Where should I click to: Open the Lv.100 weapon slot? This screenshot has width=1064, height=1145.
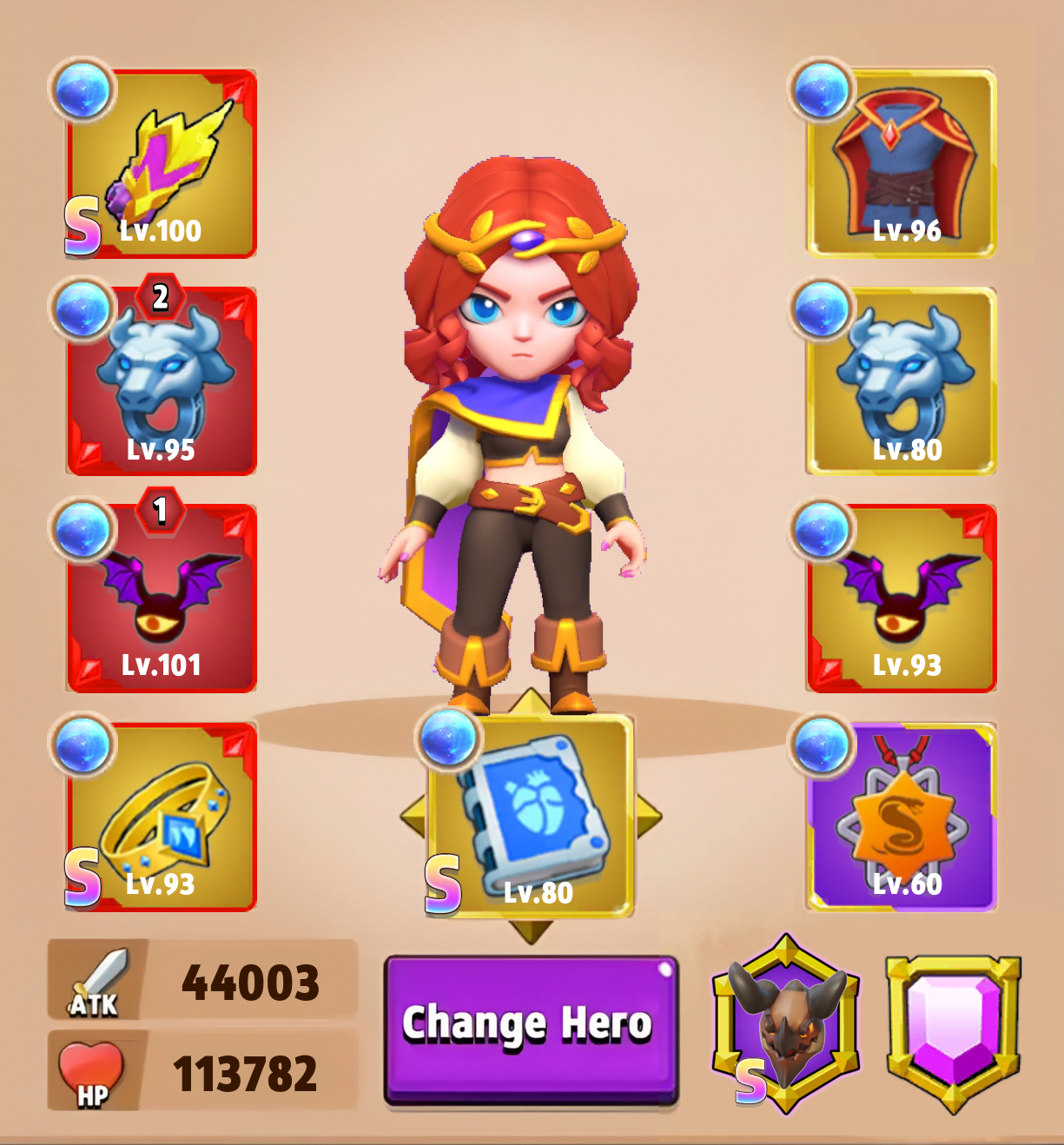(162, 165)
